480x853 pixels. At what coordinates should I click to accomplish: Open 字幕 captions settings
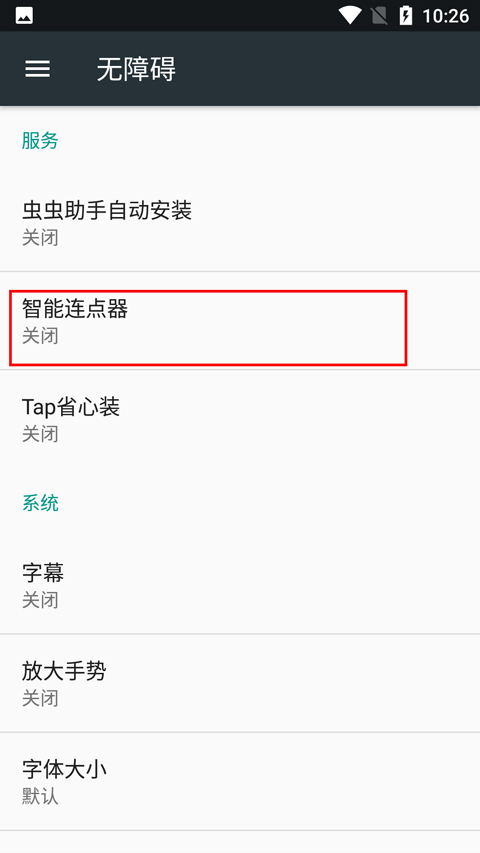[240, 585]
